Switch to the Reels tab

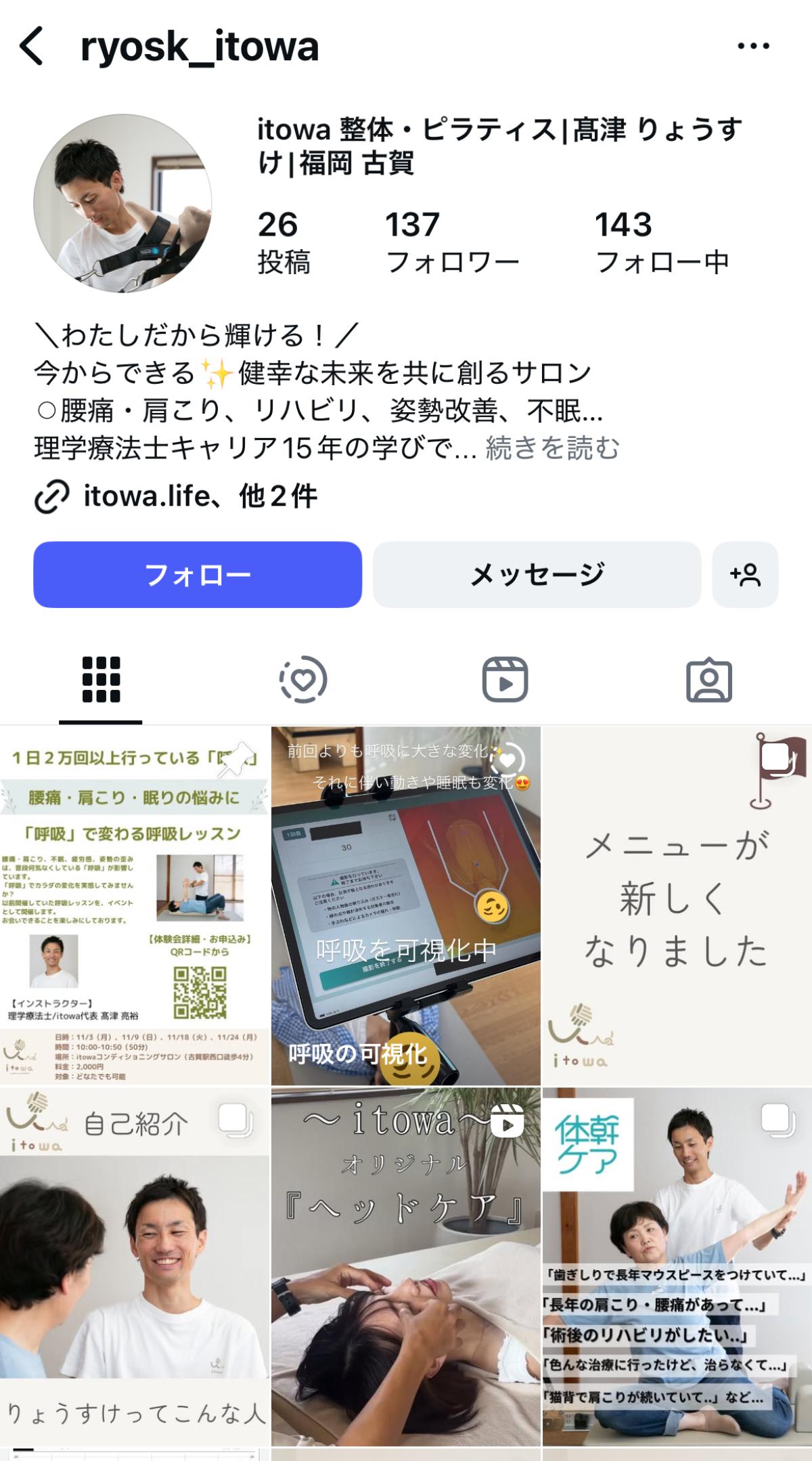(x=505, y=680)
